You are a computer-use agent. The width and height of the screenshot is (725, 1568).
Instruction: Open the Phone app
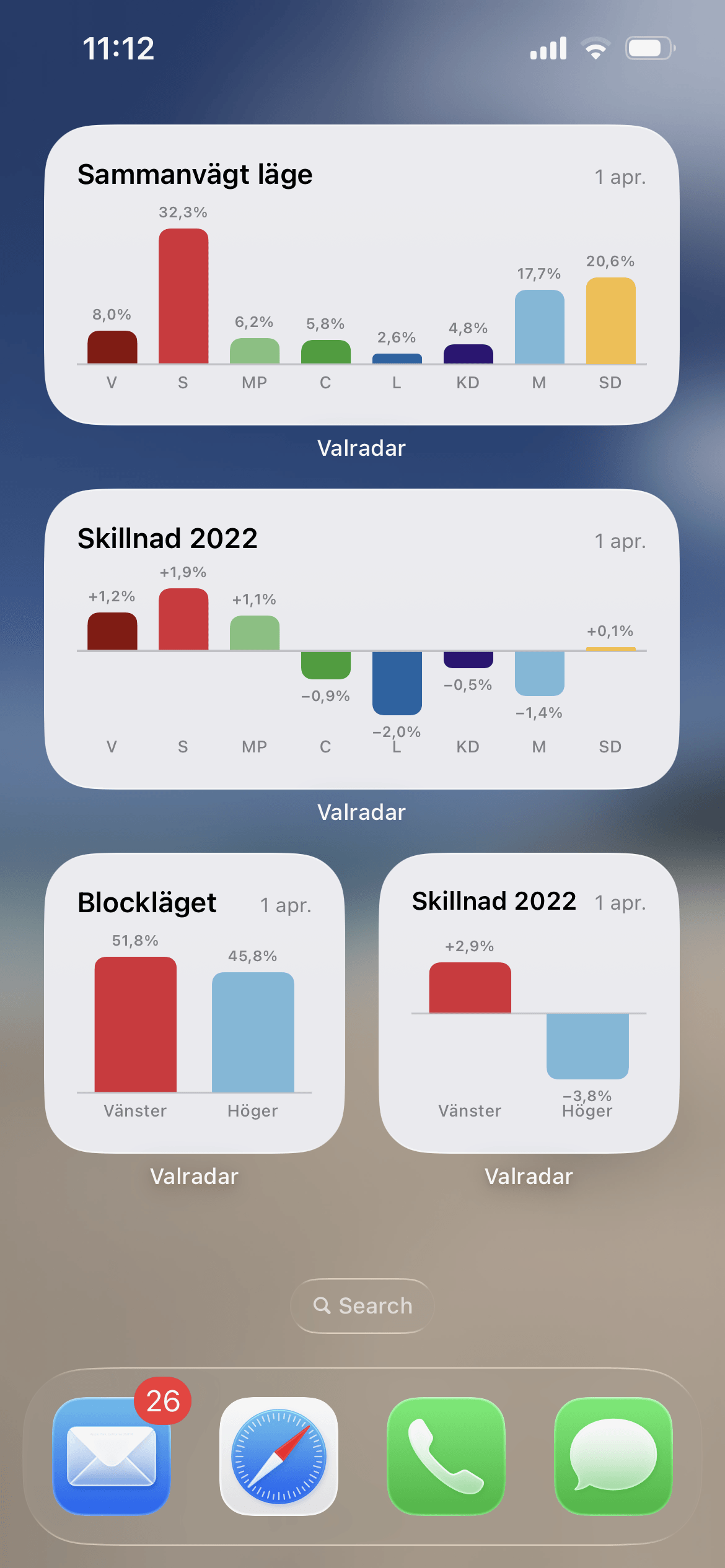(446, 1456)
